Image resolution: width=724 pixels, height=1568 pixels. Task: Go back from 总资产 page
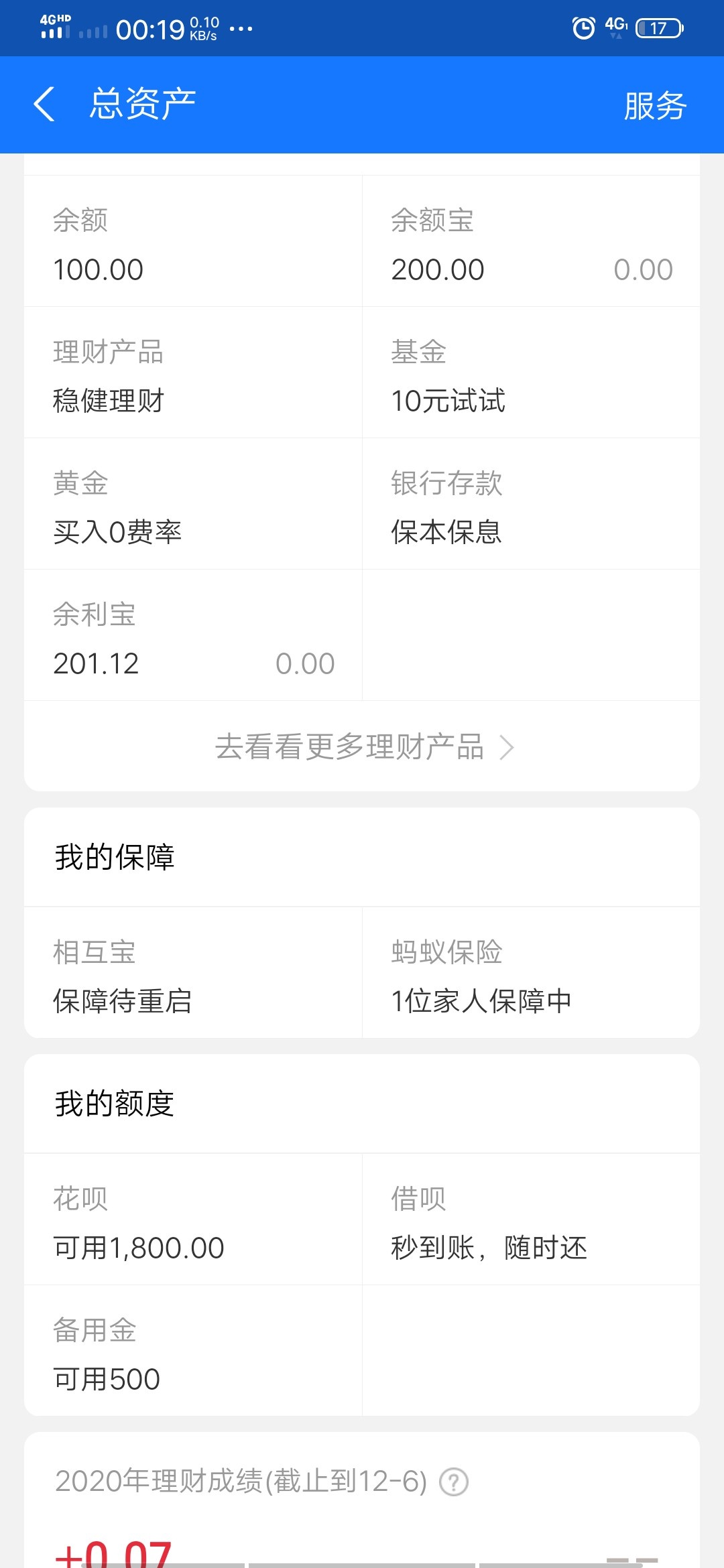coord(44,105)
